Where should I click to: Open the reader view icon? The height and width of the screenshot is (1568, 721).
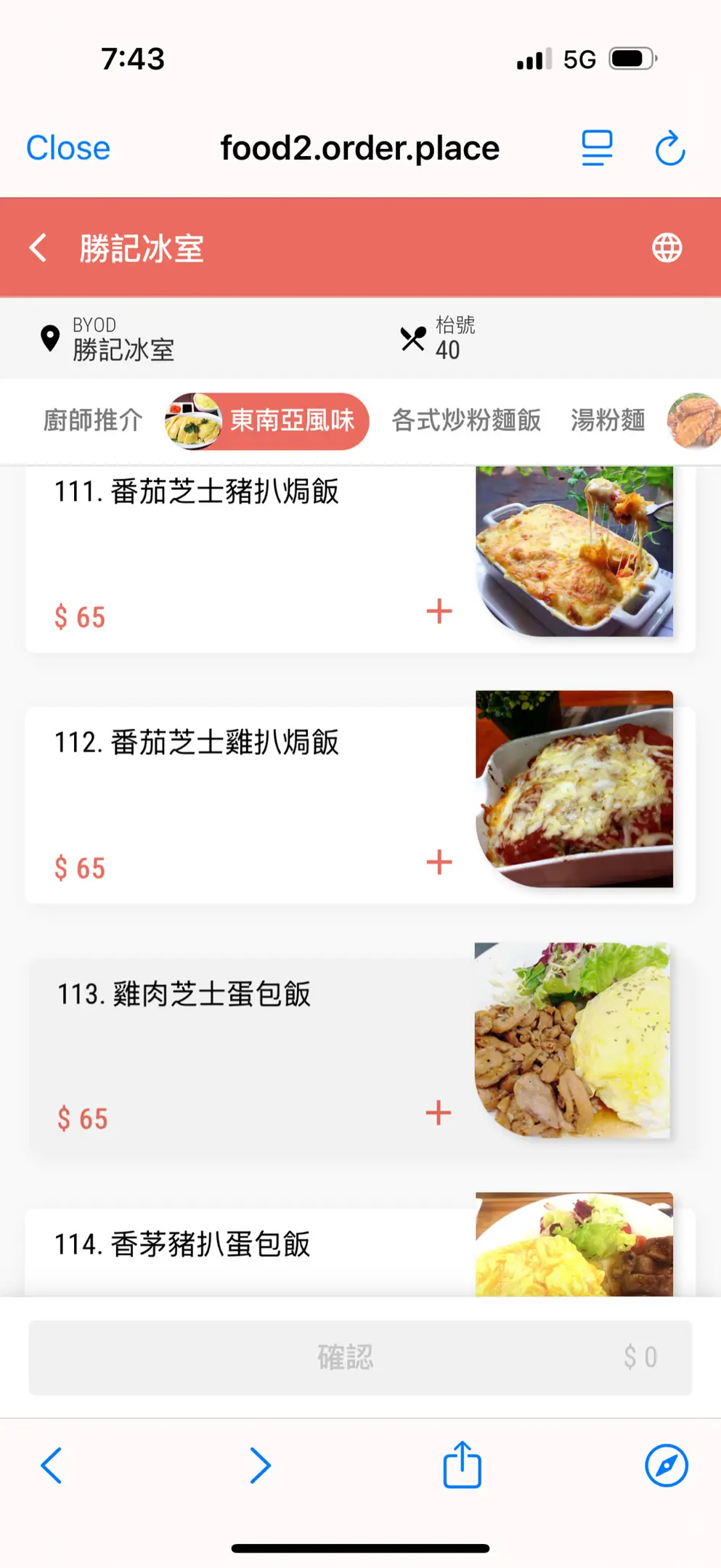click(597, 148)
